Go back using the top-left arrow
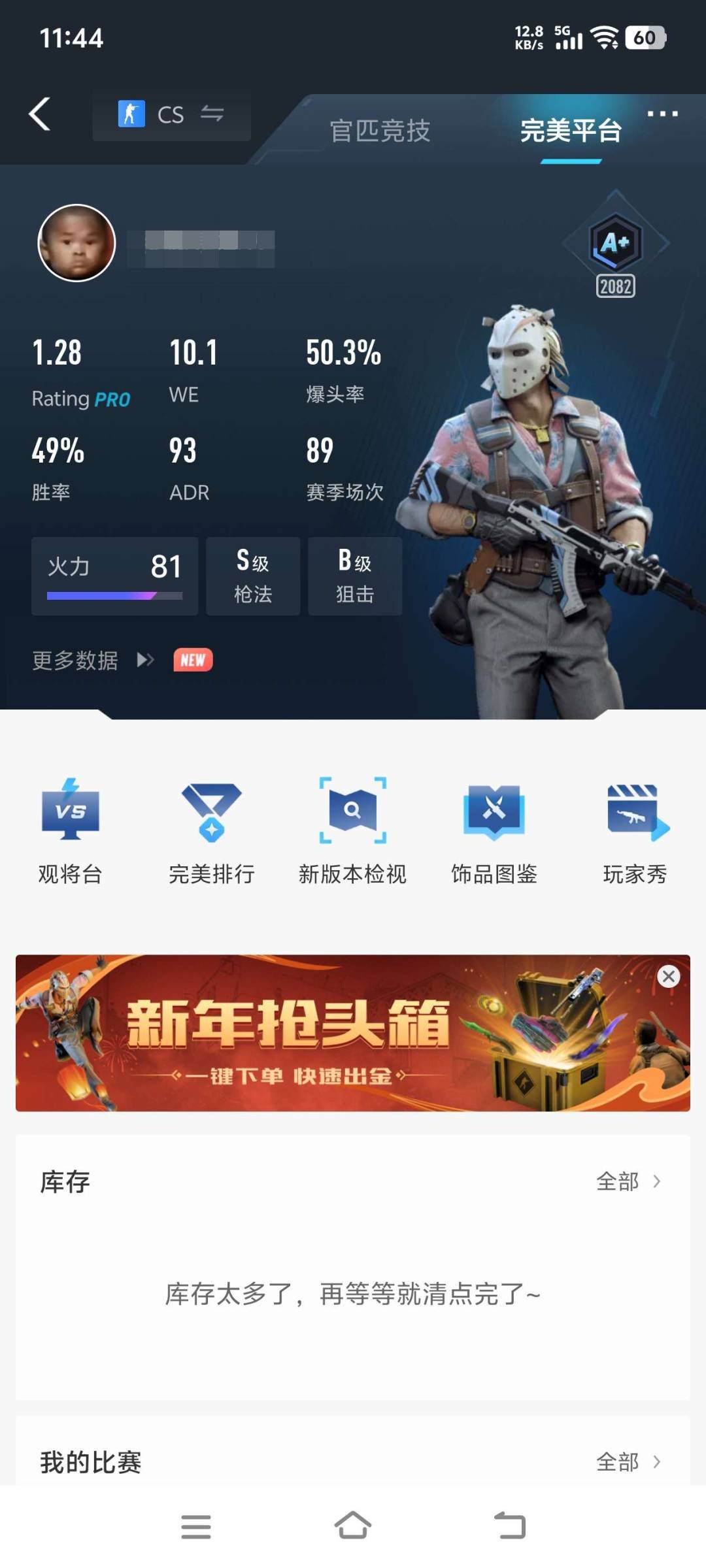 41,115
